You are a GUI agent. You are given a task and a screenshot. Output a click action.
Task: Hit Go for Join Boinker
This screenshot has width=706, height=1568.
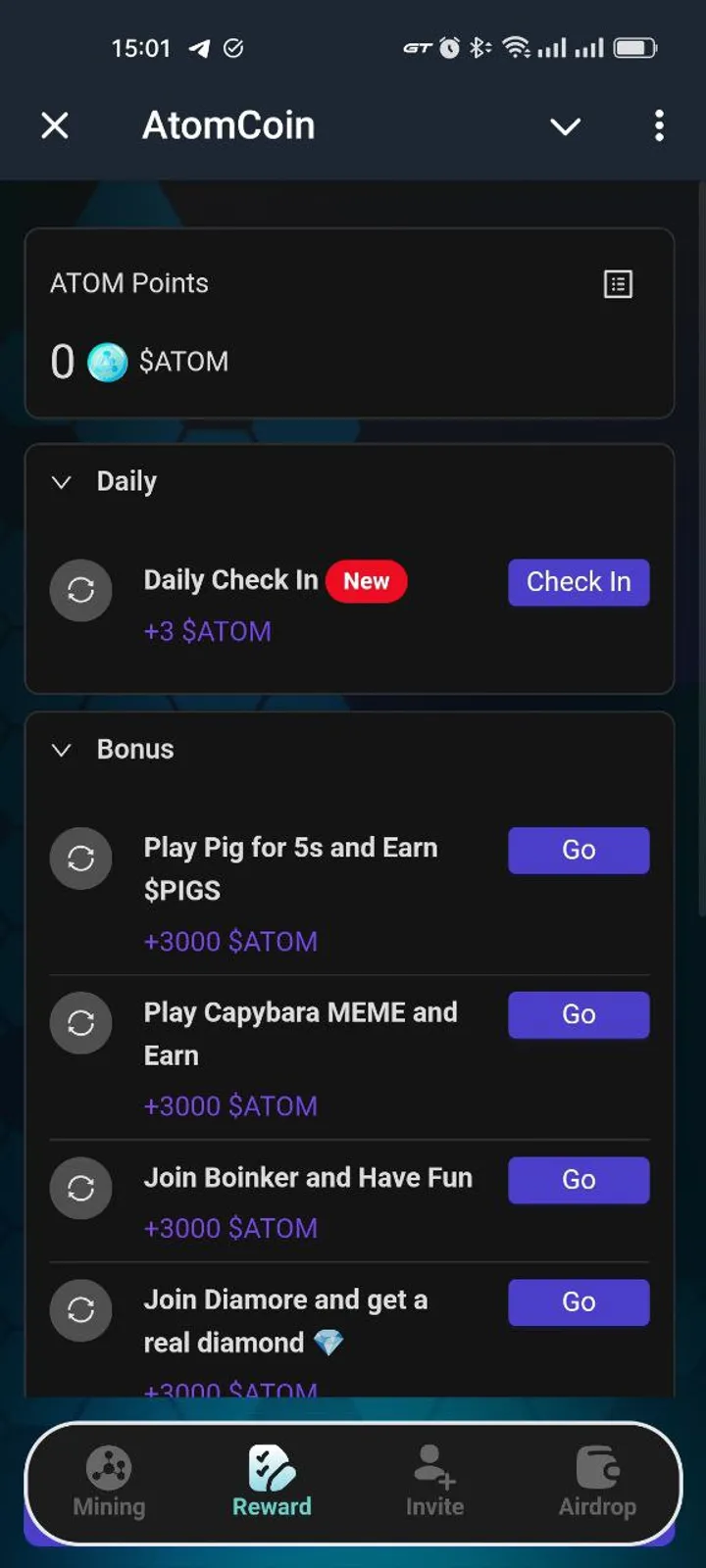(x=579, y=1180)
